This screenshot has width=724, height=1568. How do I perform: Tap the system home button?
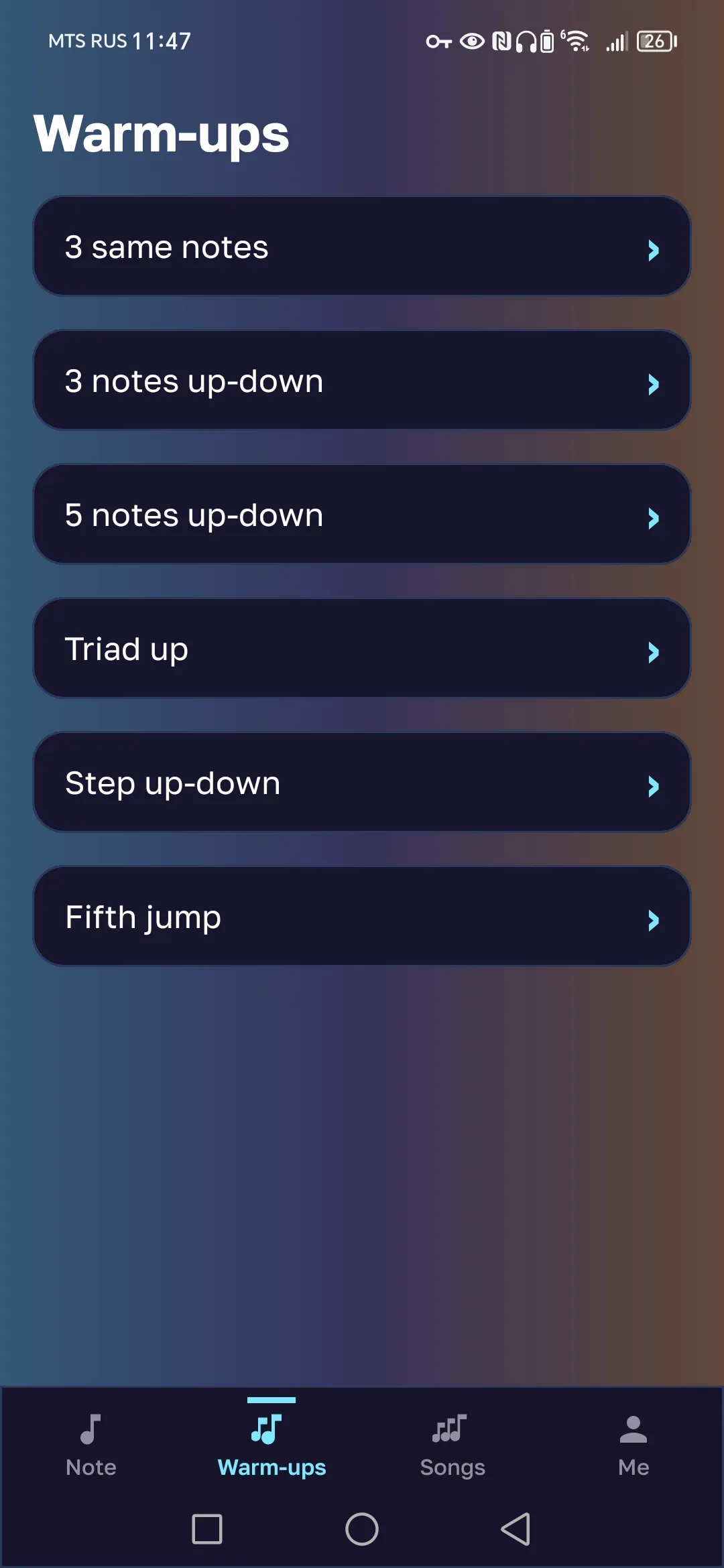tap(362, 1529)
